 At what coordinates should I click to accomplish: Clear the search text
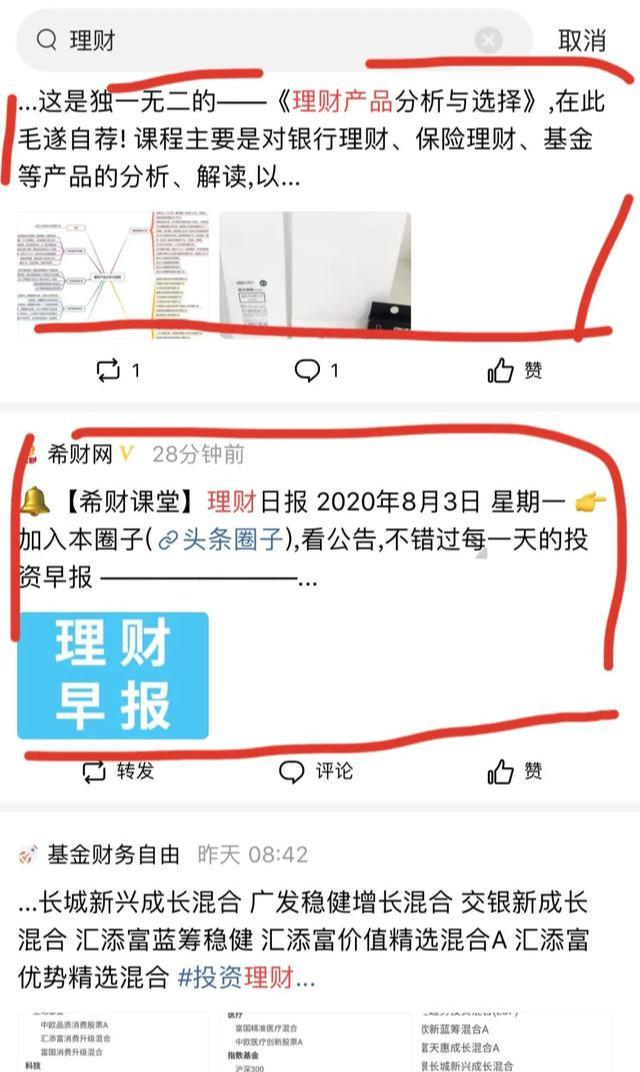[488, 40]
